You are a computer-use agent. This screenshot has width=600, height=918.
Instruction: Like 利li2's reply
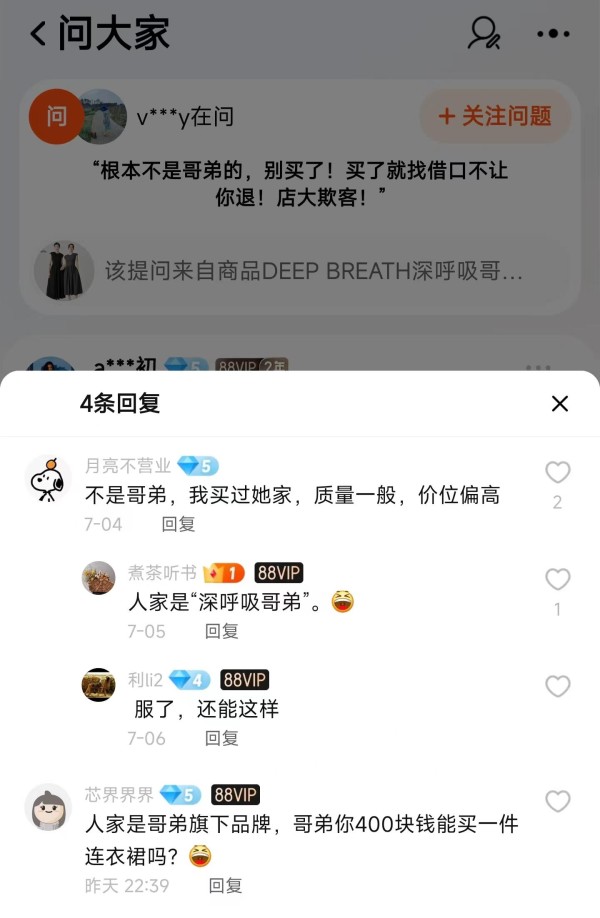[557, 686]
